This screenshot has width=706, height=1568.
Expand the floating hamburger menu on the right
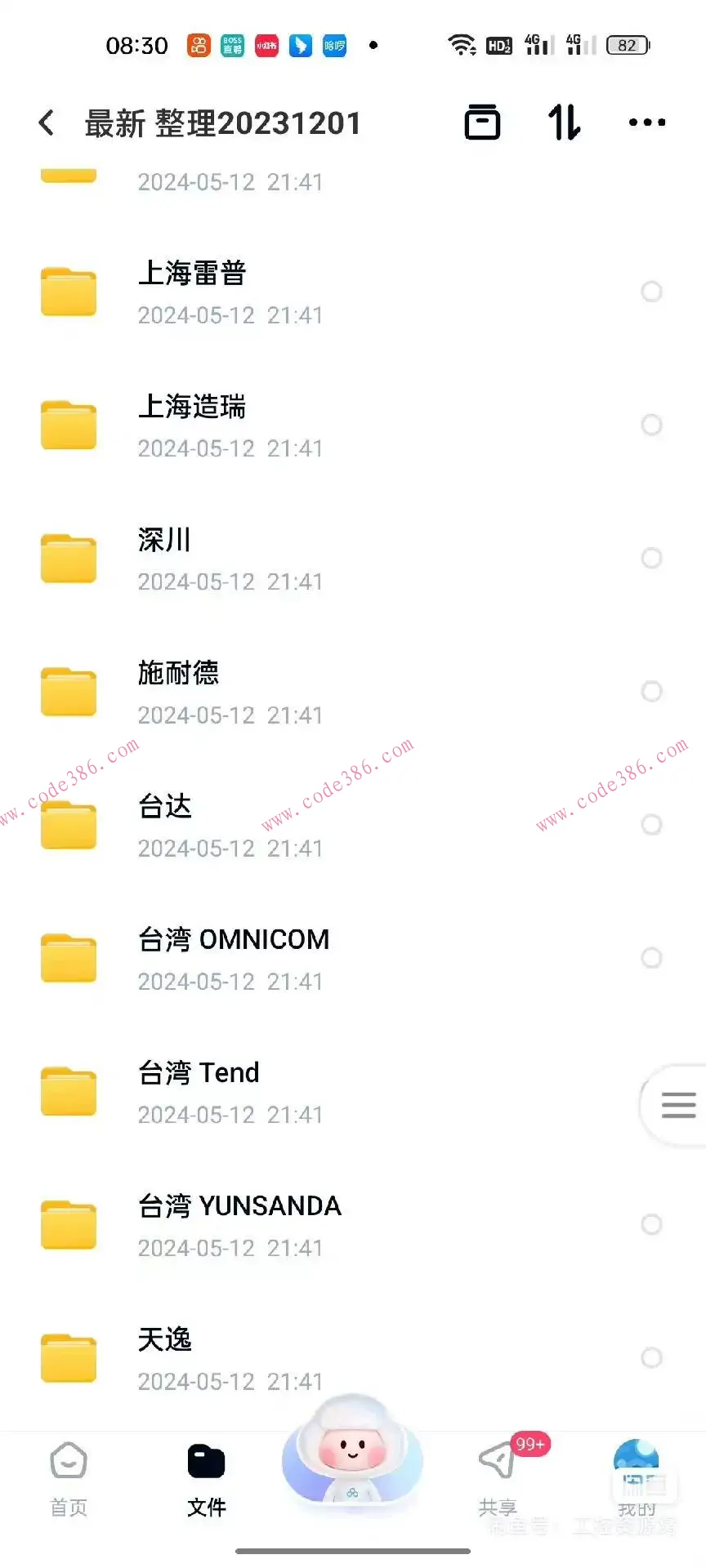click(x=678, y=1105)
